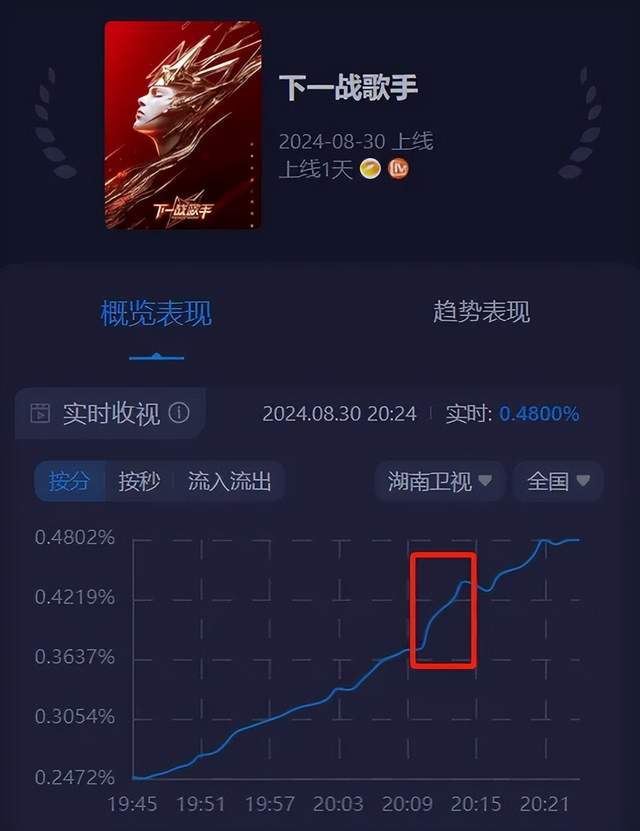Image resolution: width=640 pixels, height=831 pixels.
Task: Expand the 湖南卫视 channel dropdown
Action: [x=440, y=481]
